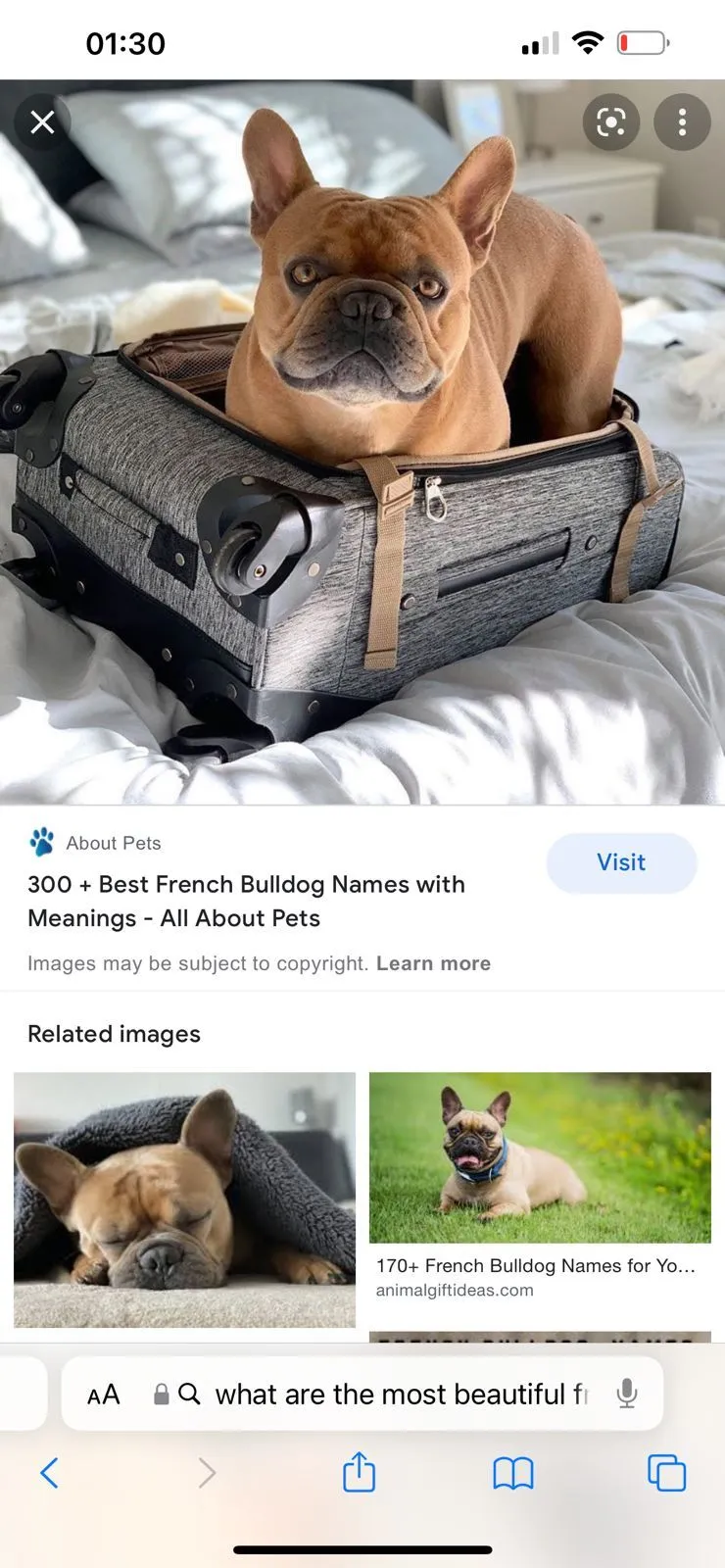Close the image preview

coord(42,122)
